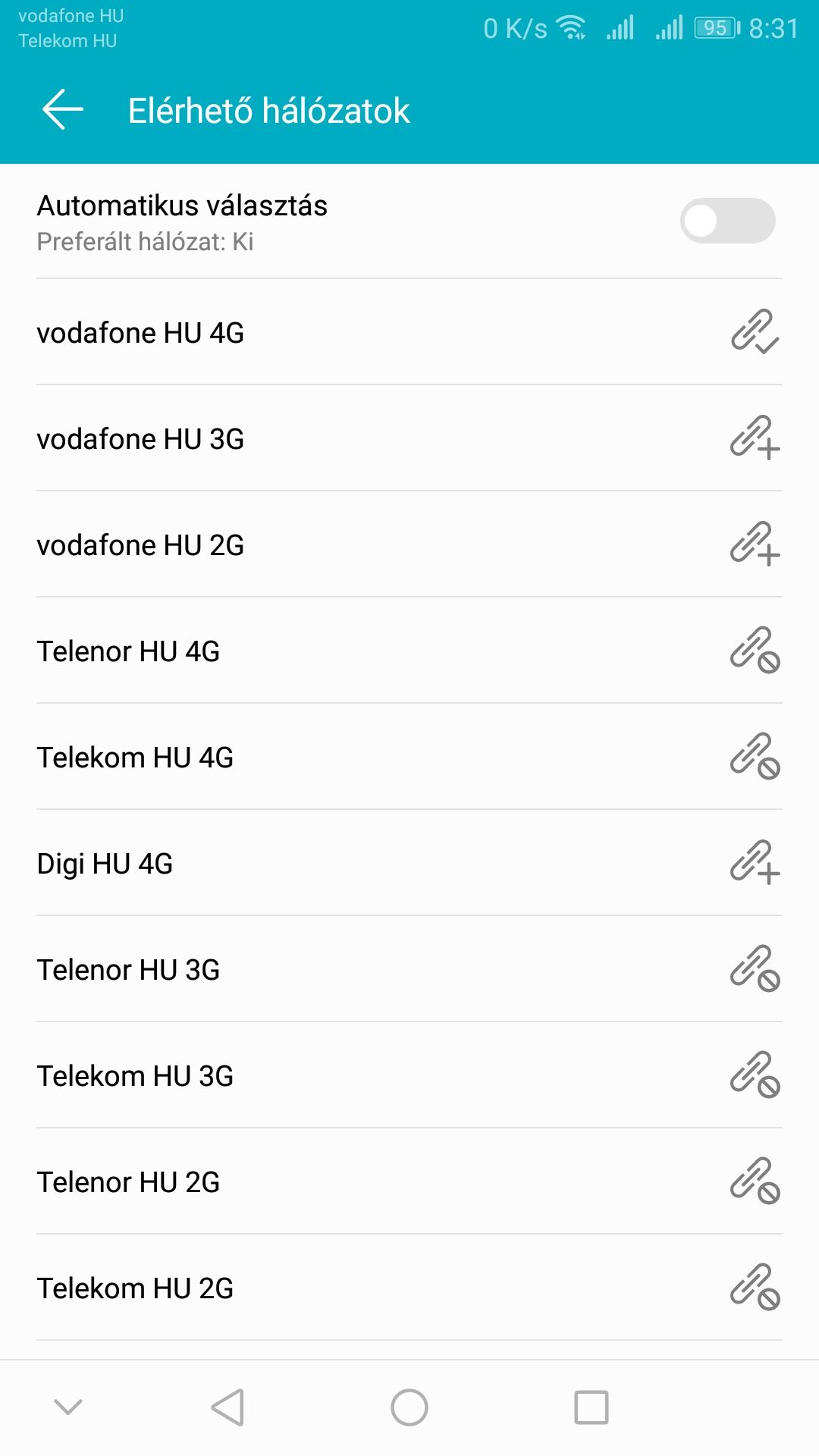Choose the vodafone HU 3G network
The image size is (819, 1456).
point(409,438)
